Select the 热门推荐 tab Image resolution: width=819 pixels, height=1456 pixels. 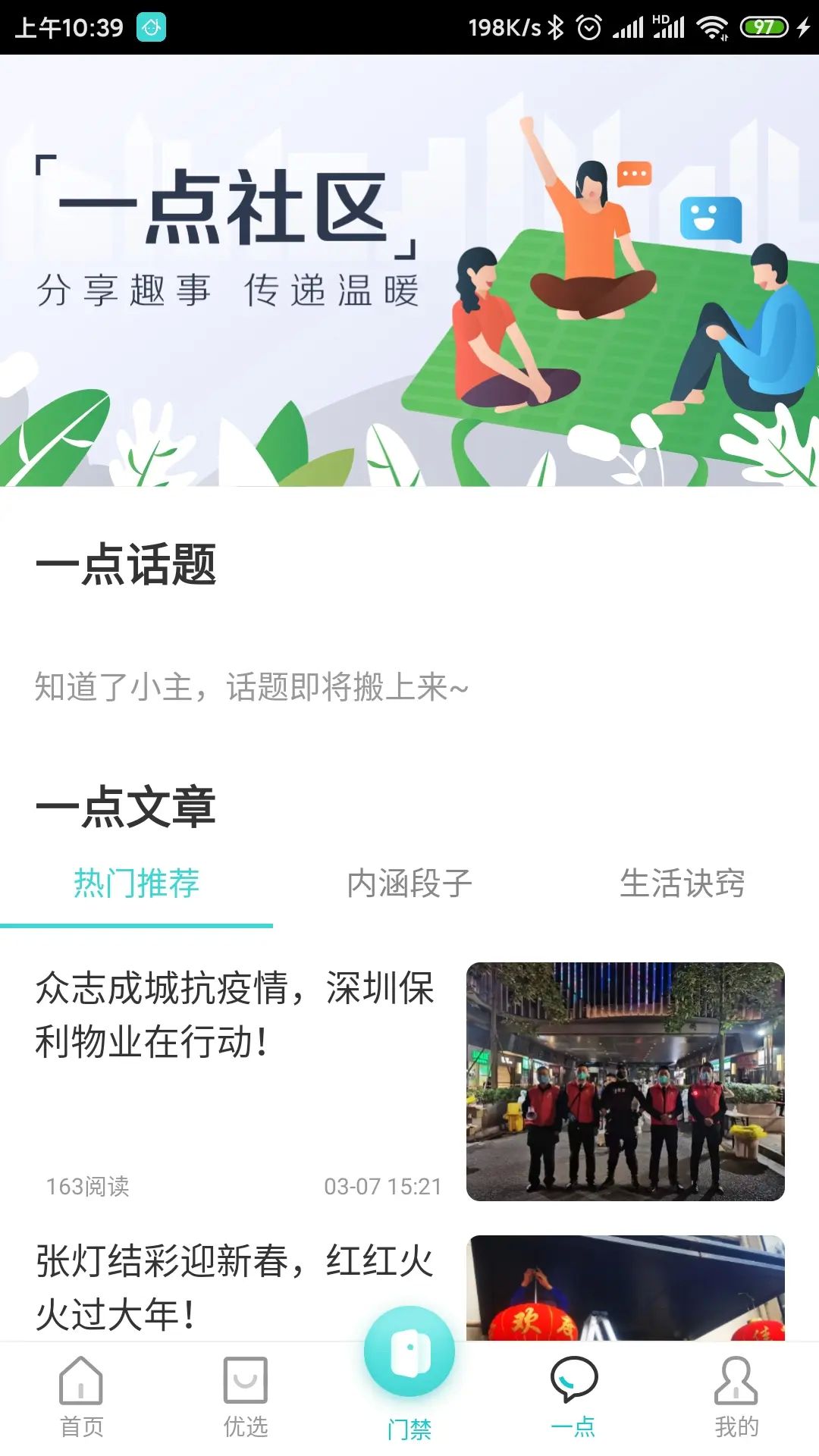(x=137, y=884)
